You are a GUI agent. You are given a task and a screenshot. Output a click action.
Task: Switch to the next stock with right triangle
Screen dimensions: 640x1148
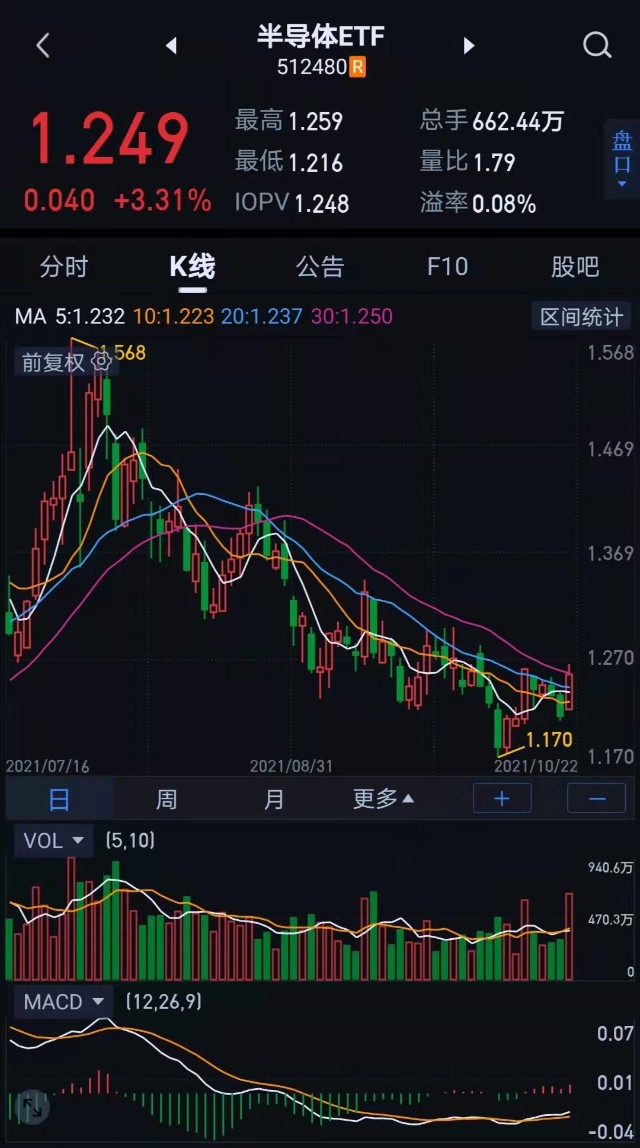coord(469,45)
